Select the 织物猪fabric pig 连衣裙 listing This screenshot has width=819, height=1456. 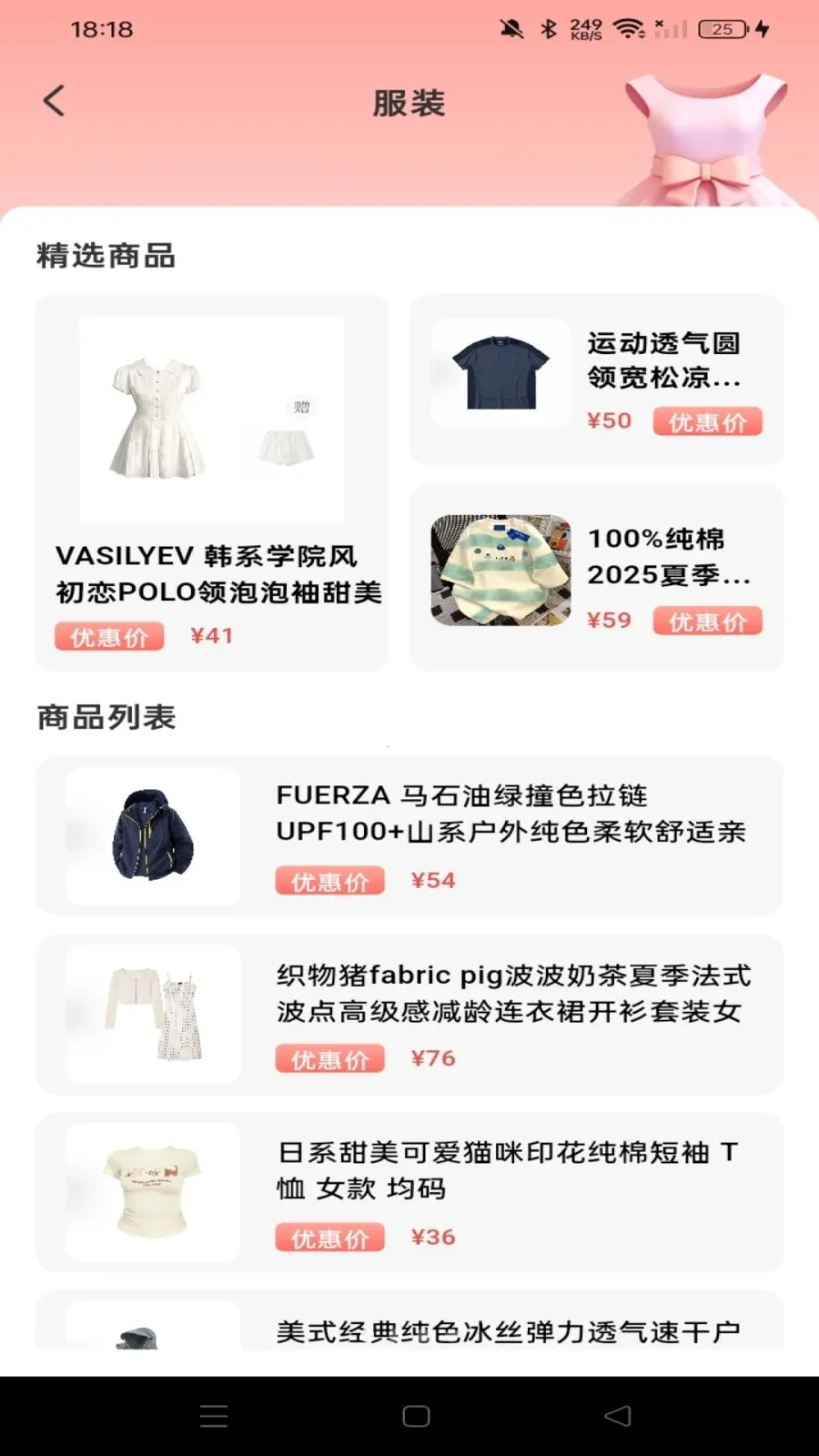pyautogui.click(x=409, y=1014)
